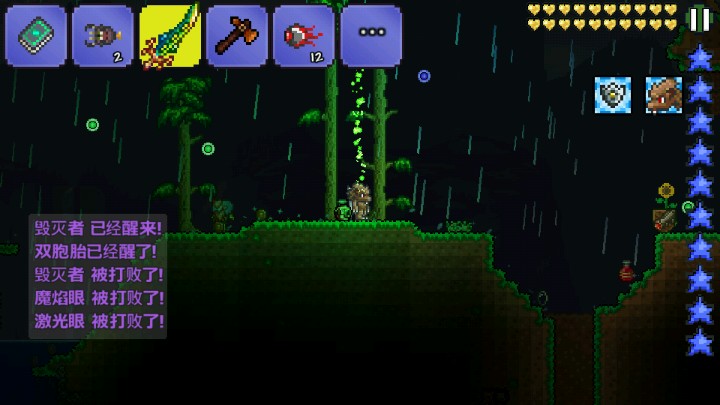This screenshot has width=720, height=405.
Task: Select the red hamaxe hotbar slot
Action: pyautogui.click(x=237, y=35)
